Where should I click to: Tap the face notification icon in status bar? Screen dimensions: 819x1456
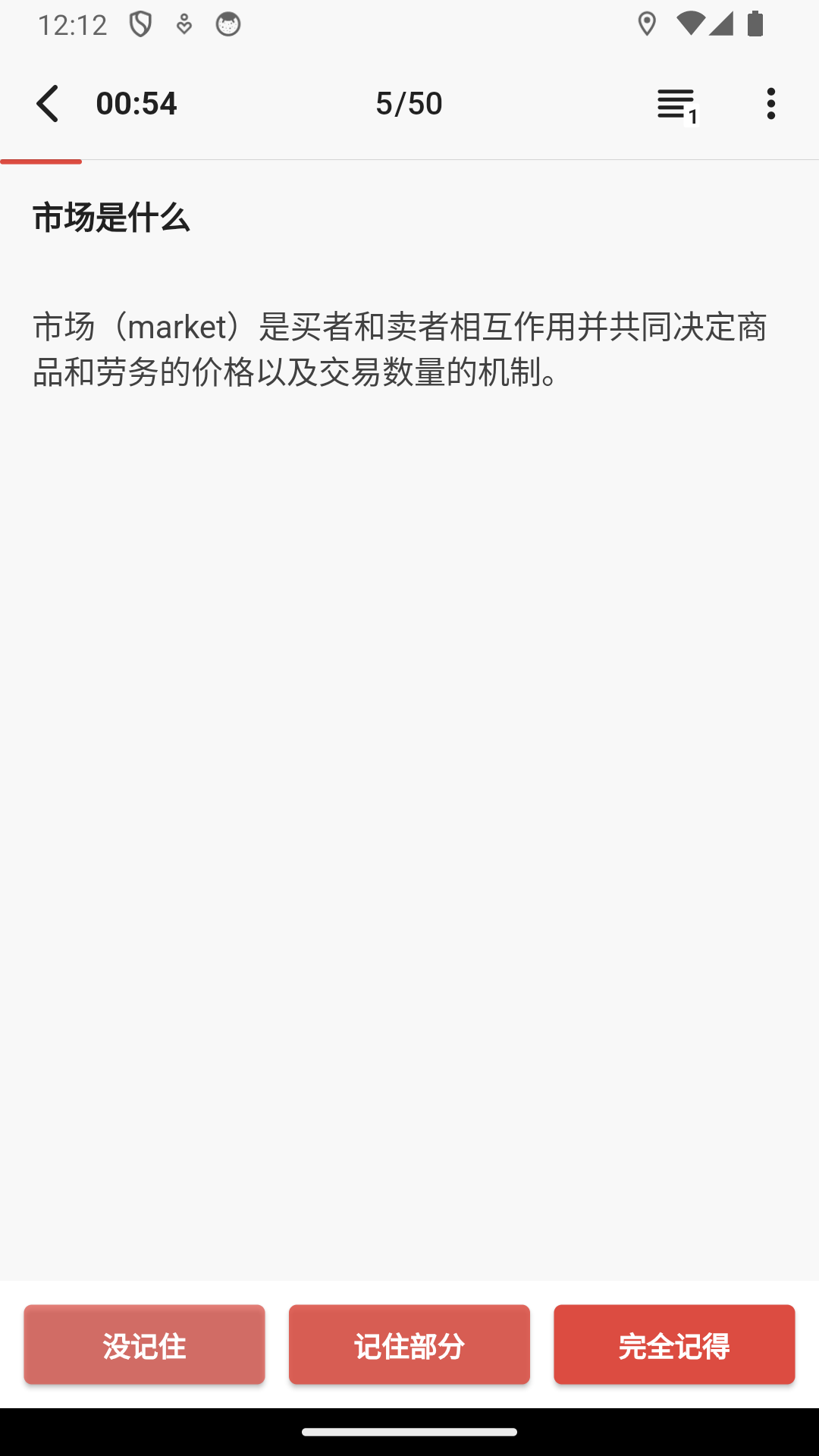coord(227,25)
